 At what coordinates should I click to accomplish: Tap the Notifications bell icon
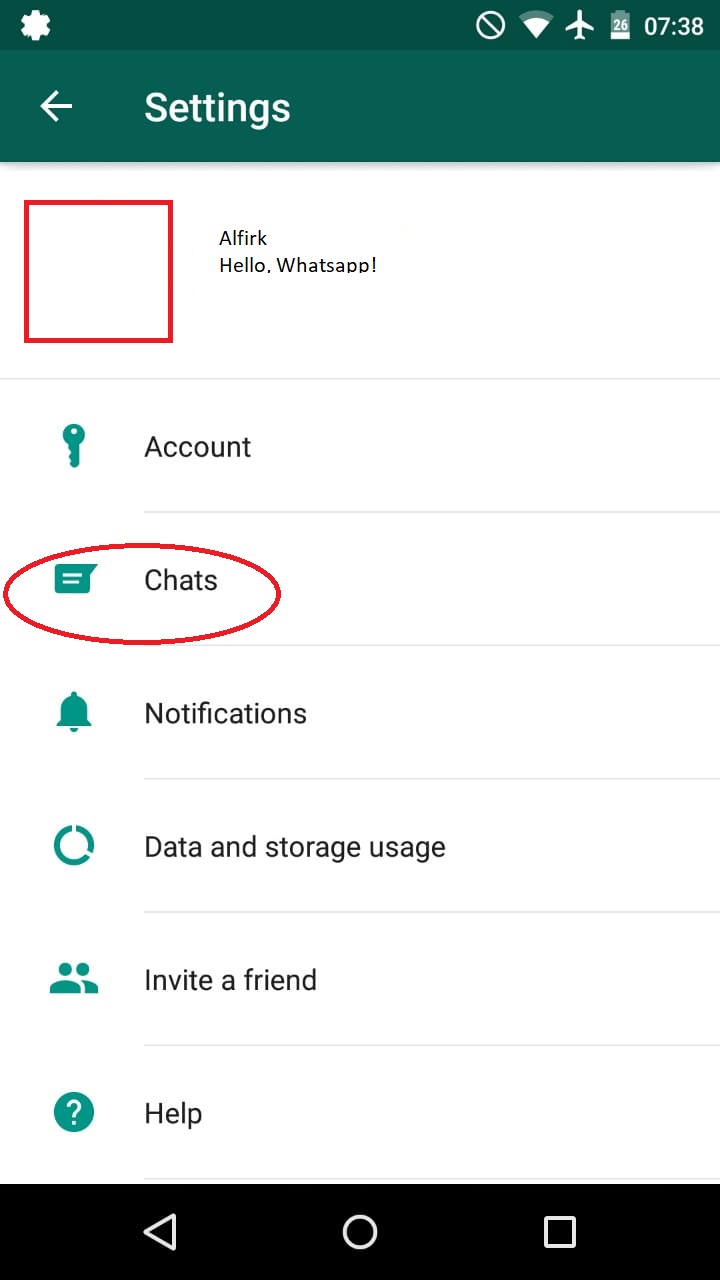[x=72, y=712]
